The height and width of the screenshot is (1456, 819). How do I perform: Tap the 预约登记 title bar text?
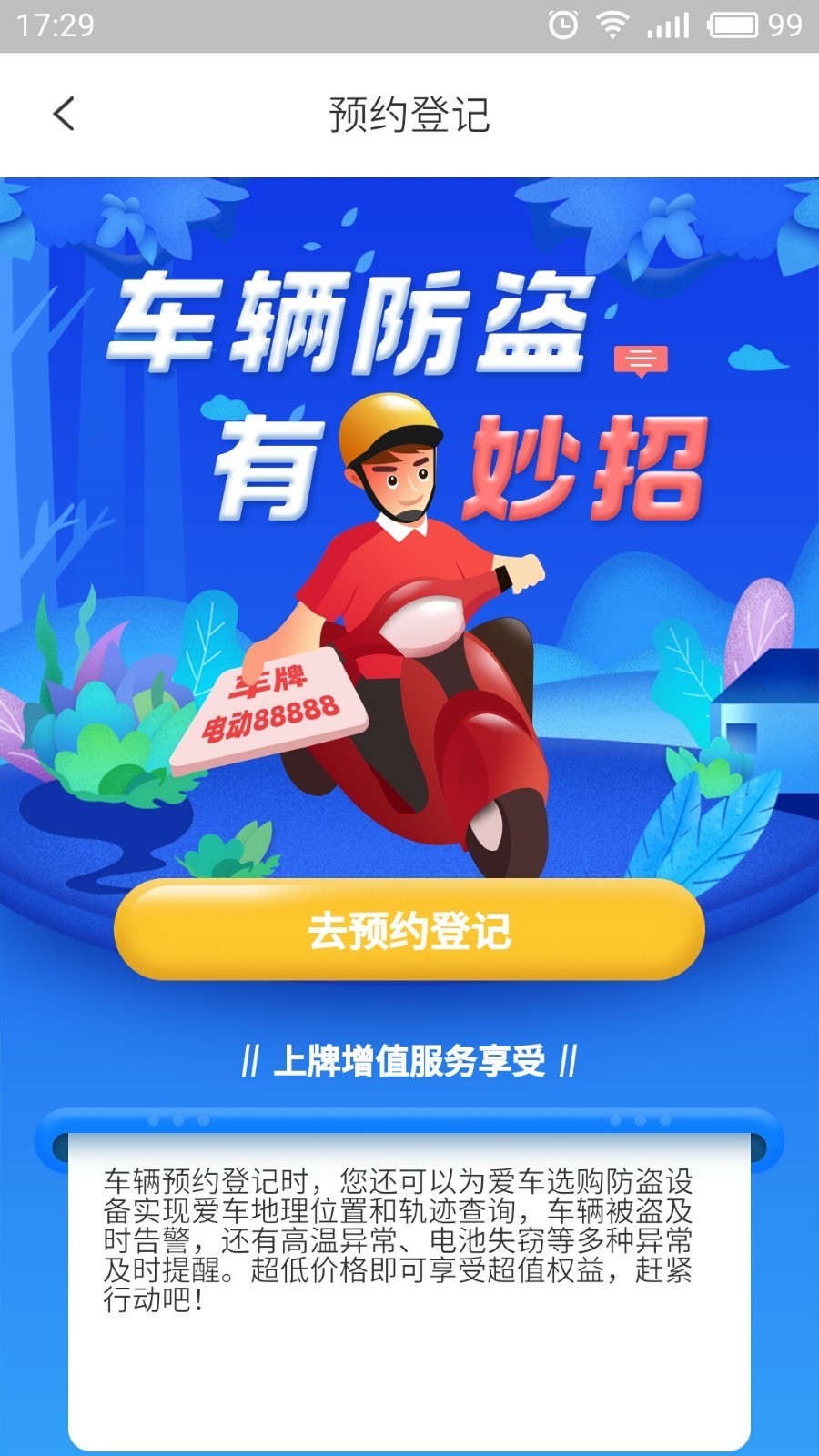tap(409, 113)
